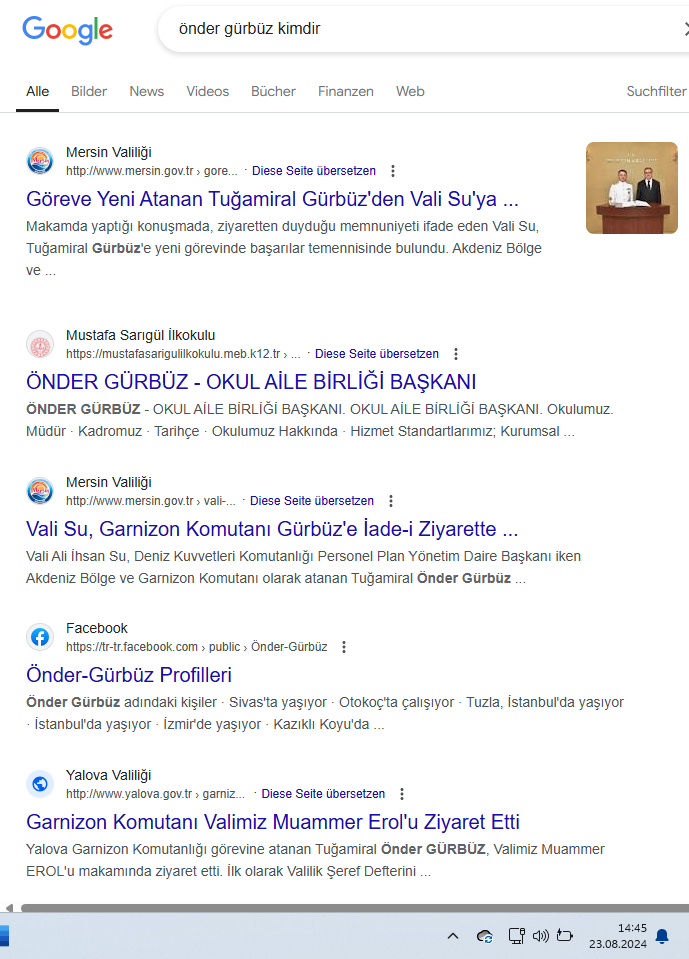Open Vali Su, Garnizon Komutanı Gürbüz'e result
The height and width of the screenshot is (959, 689).
(272, 528)
